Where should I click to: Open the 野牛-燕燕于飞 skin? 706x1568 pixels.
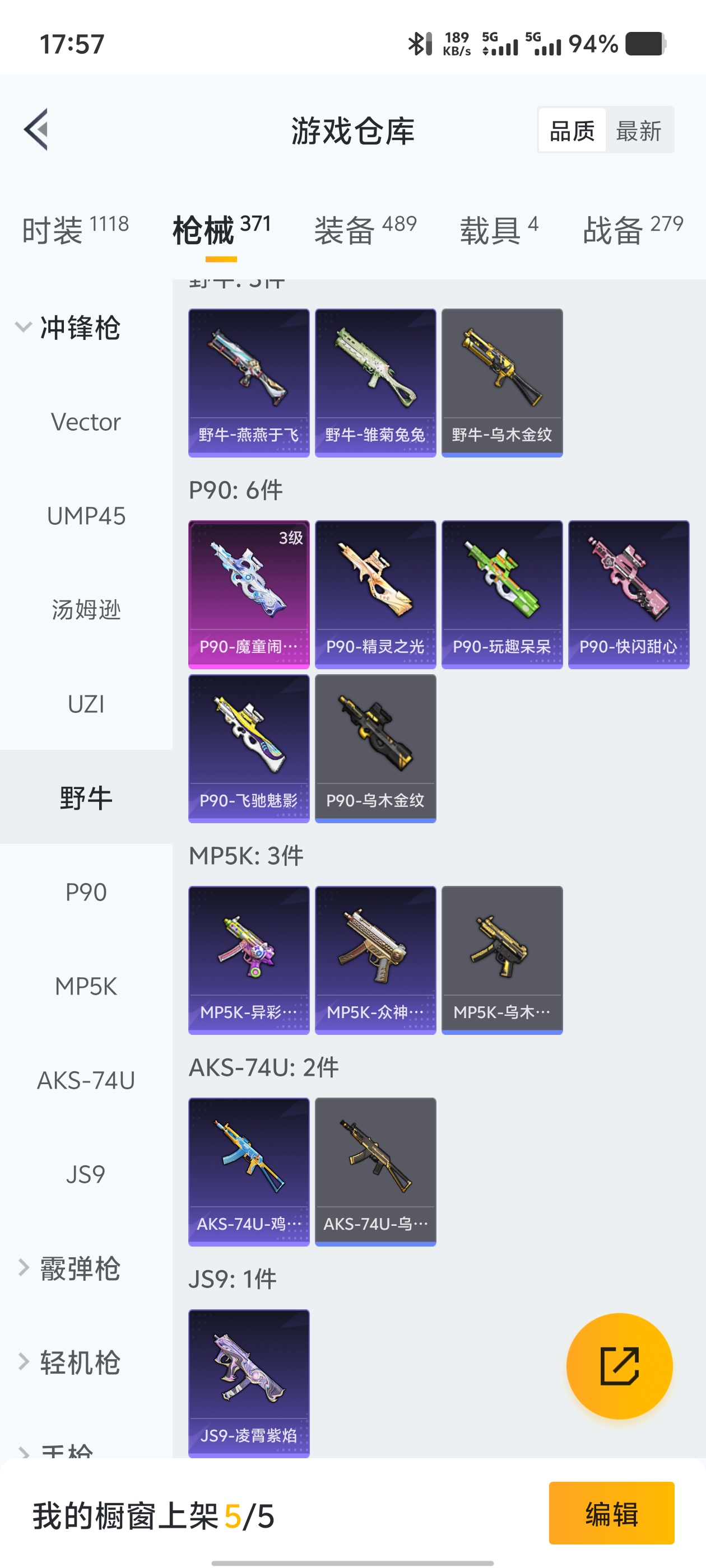(x=249, y=382)
